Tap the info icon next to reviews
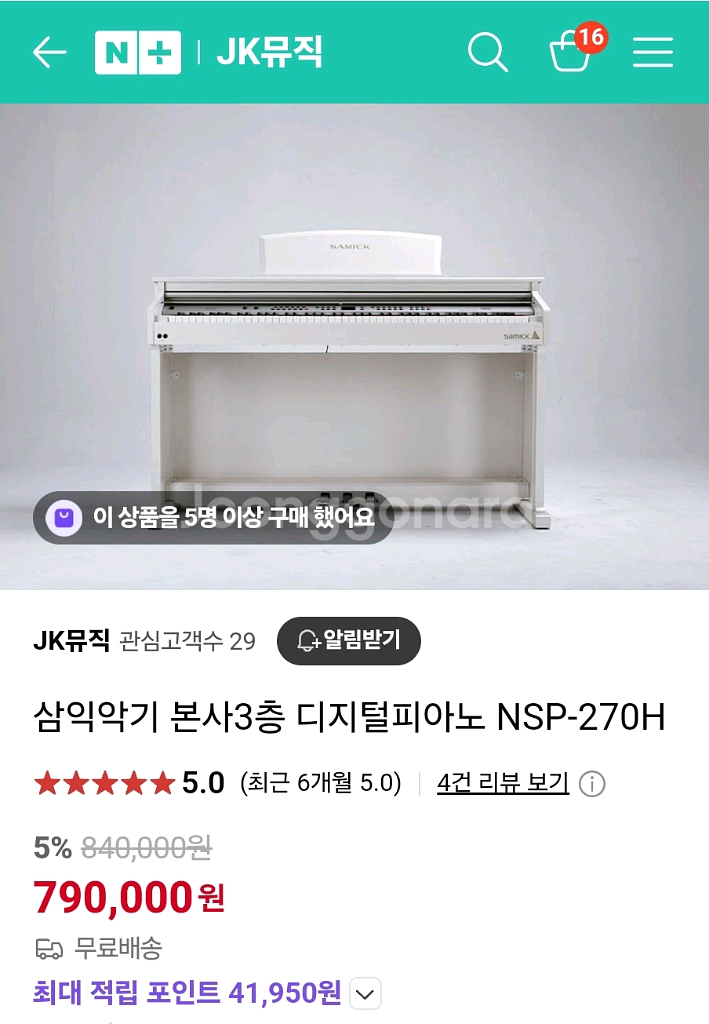 pyautogui.click(x=593, y=784)
